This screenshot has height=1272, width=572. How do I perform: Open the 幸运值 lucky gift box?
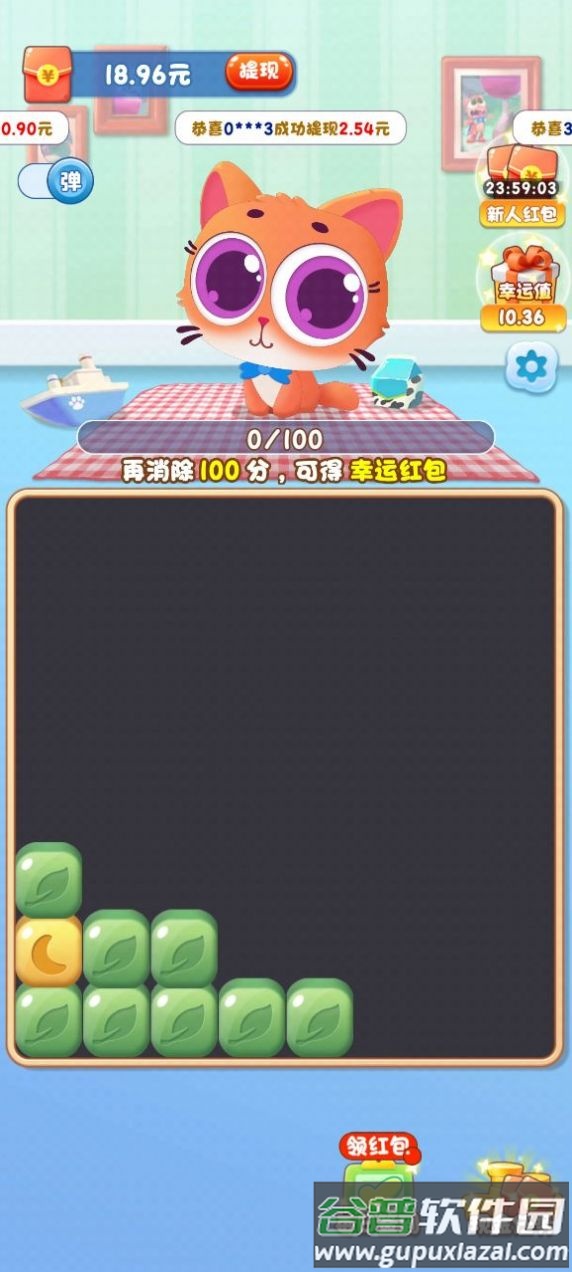(524, 287)
